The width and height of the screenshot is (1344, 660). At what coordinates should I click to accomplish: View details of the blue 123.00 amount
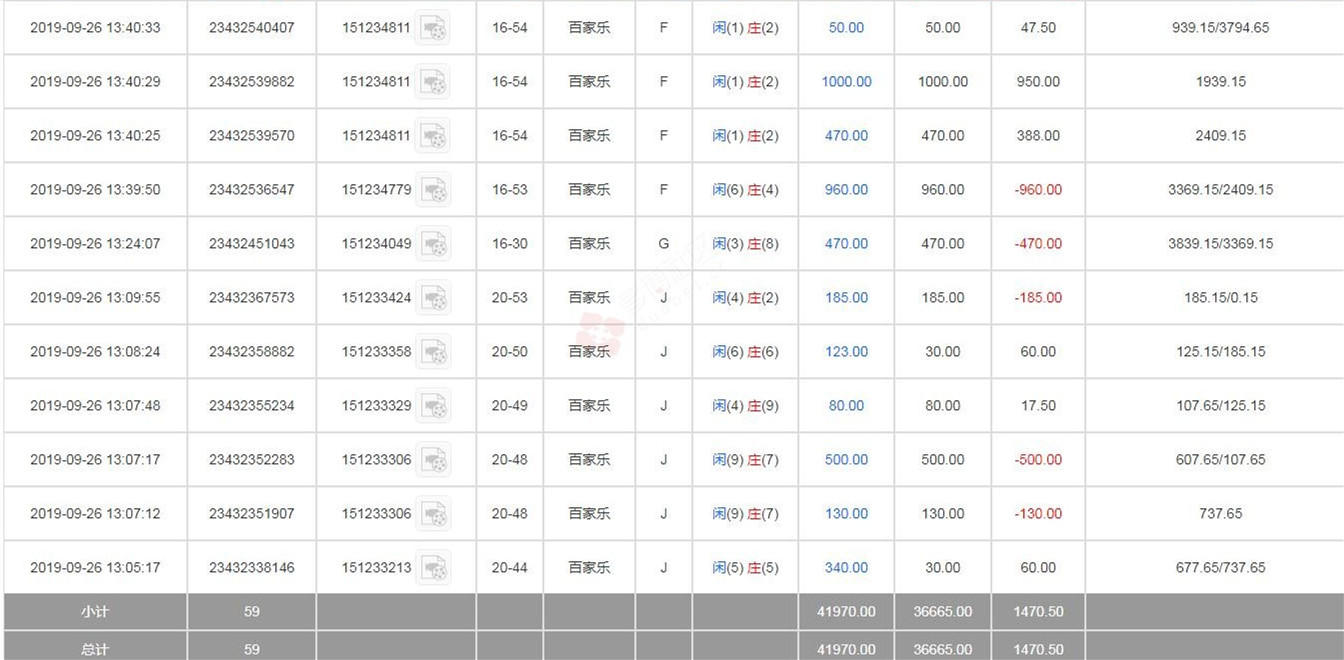(x=846, y=352)
